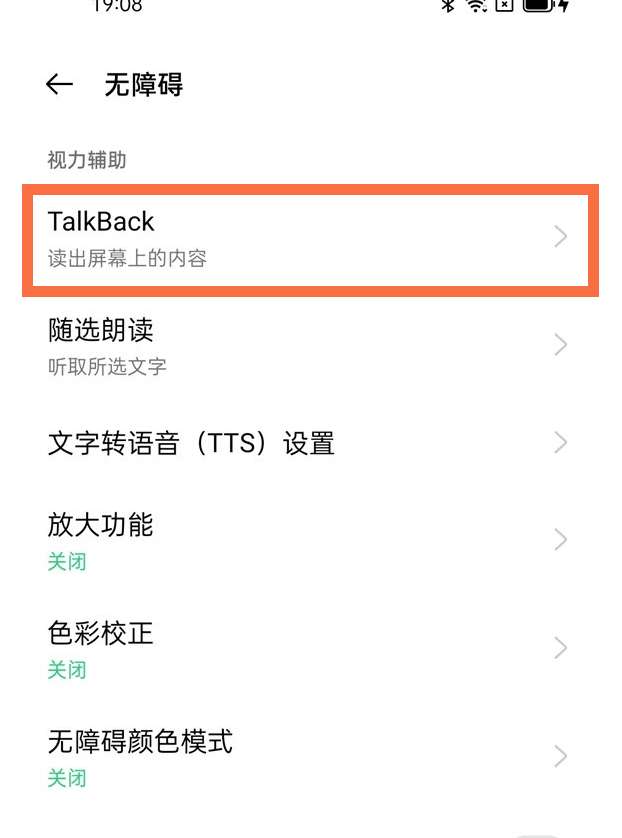Open 放大功能 settings

point(310,540)
